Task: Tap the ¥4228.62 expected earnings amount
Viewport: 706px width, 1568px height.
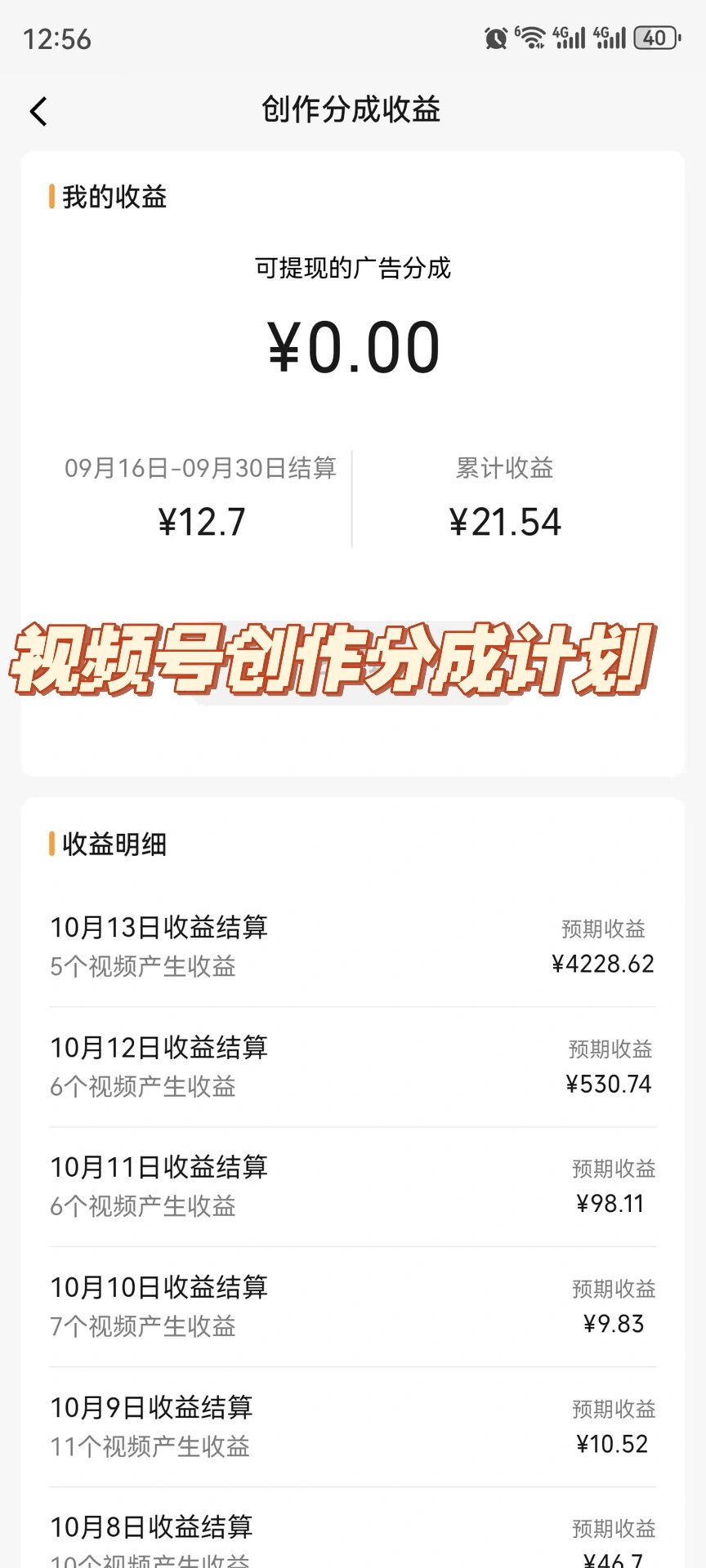Action: pos(602,964)
